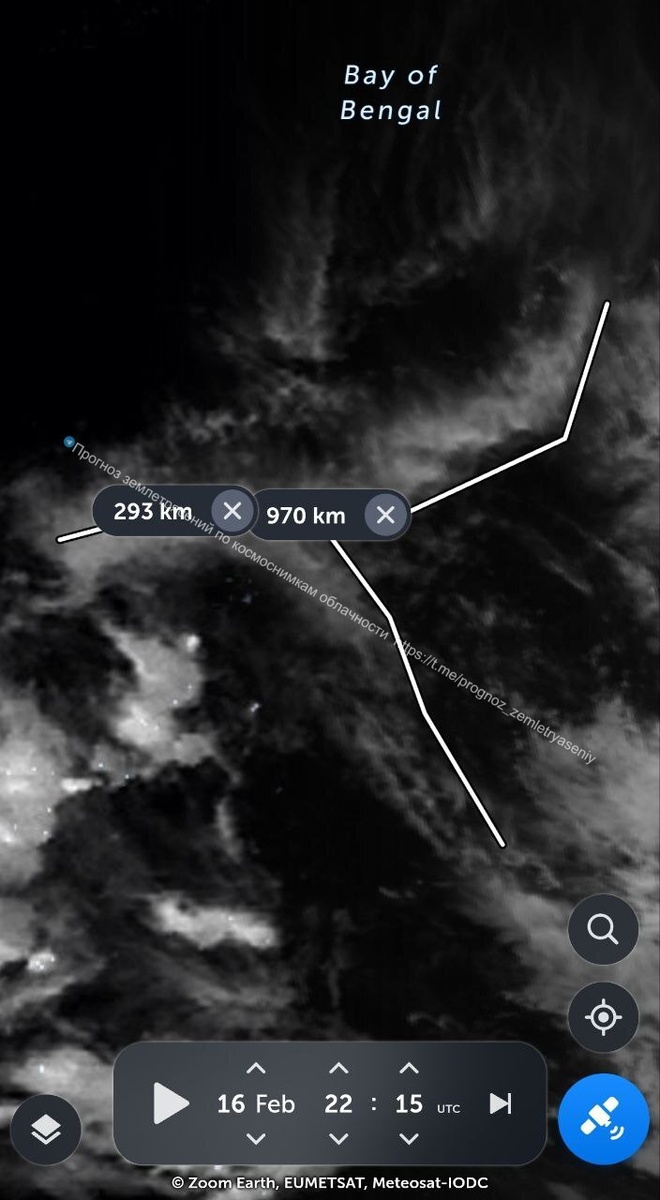Tap the blue satellite mode button

(603, 1119)
